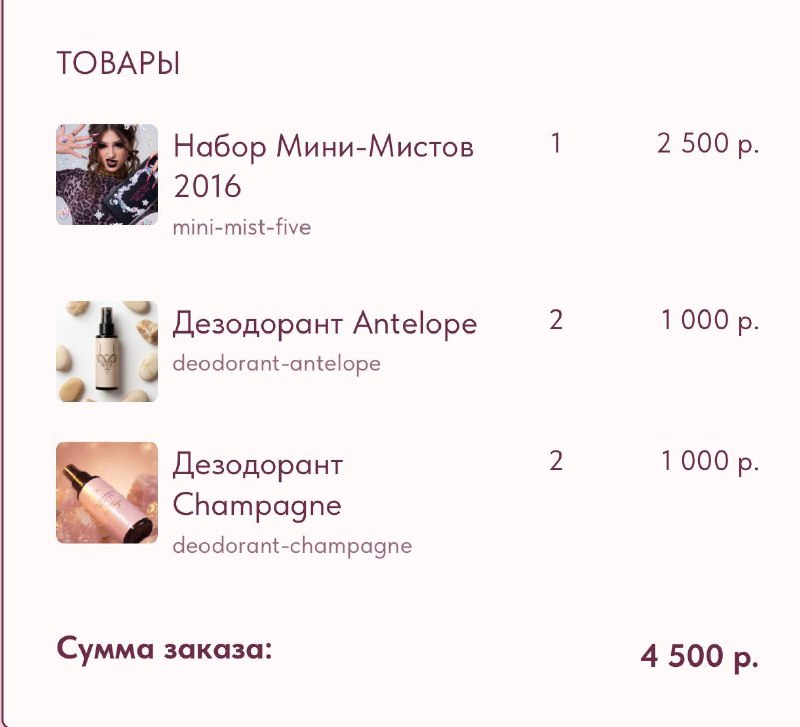The width and height of the screenshot is (800, 727).
Task: View the Дезодорант Antelope item
Action: pyautogui.click(x=324, y=324)
